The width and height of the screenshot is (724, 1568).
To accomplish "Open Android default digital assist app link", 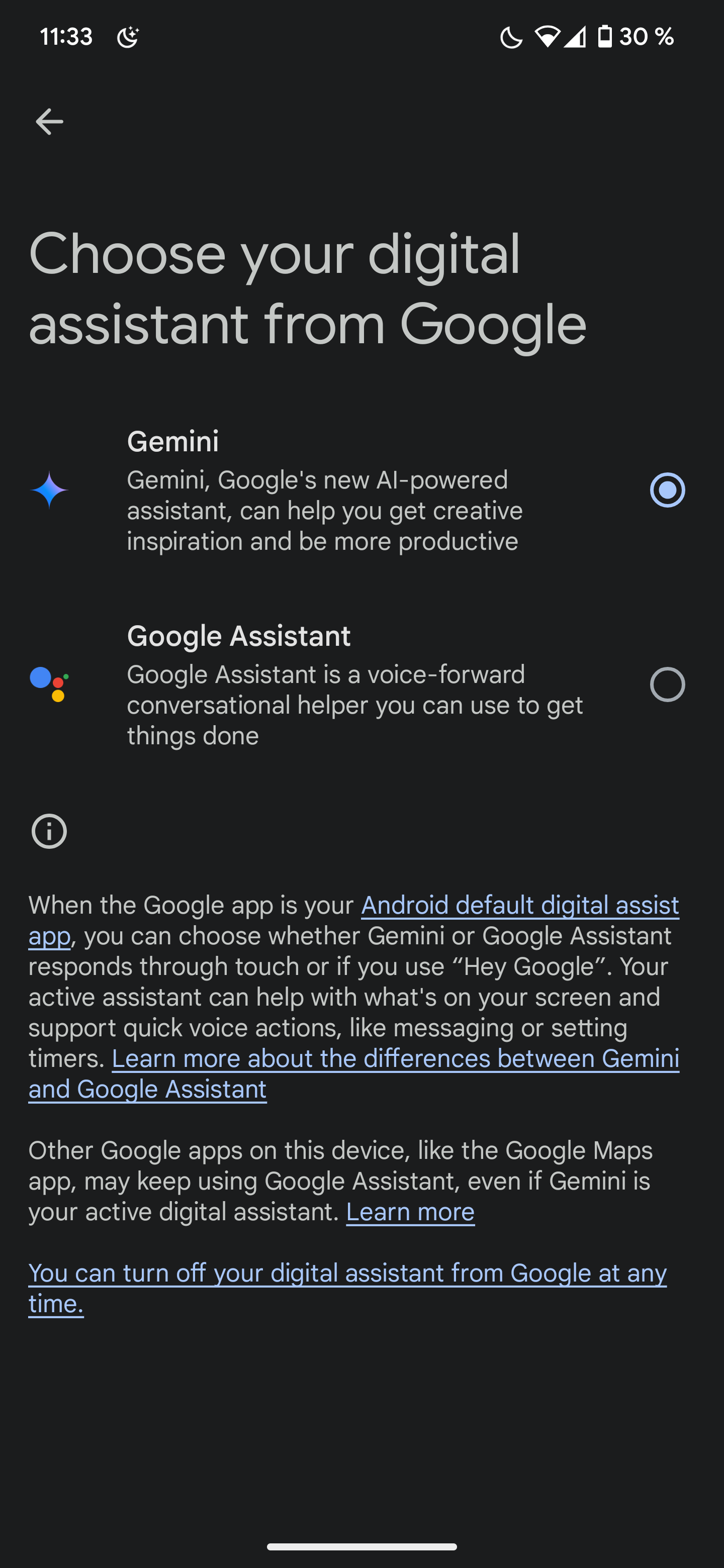I will [519, 905].
